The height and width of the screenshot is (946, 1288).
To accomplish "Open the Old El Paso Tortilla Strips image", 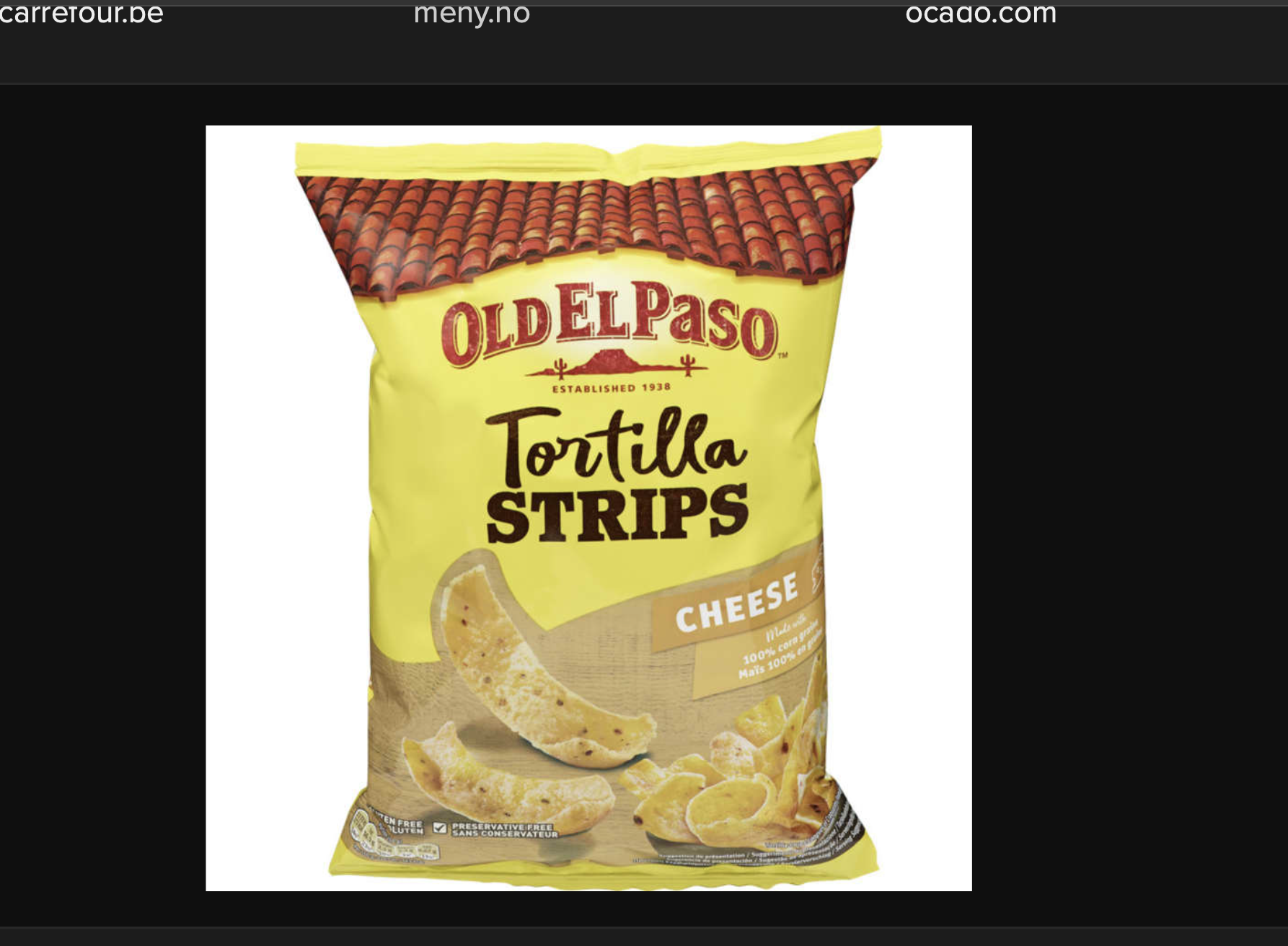I will [x=588, y=508].
